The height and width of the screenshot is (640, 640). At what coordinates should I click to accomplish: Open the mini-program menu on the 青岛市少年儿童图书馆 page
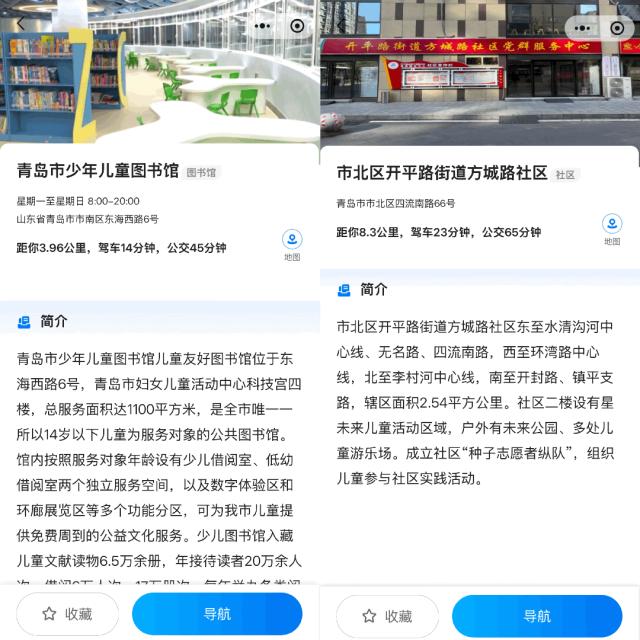(262, 25)
